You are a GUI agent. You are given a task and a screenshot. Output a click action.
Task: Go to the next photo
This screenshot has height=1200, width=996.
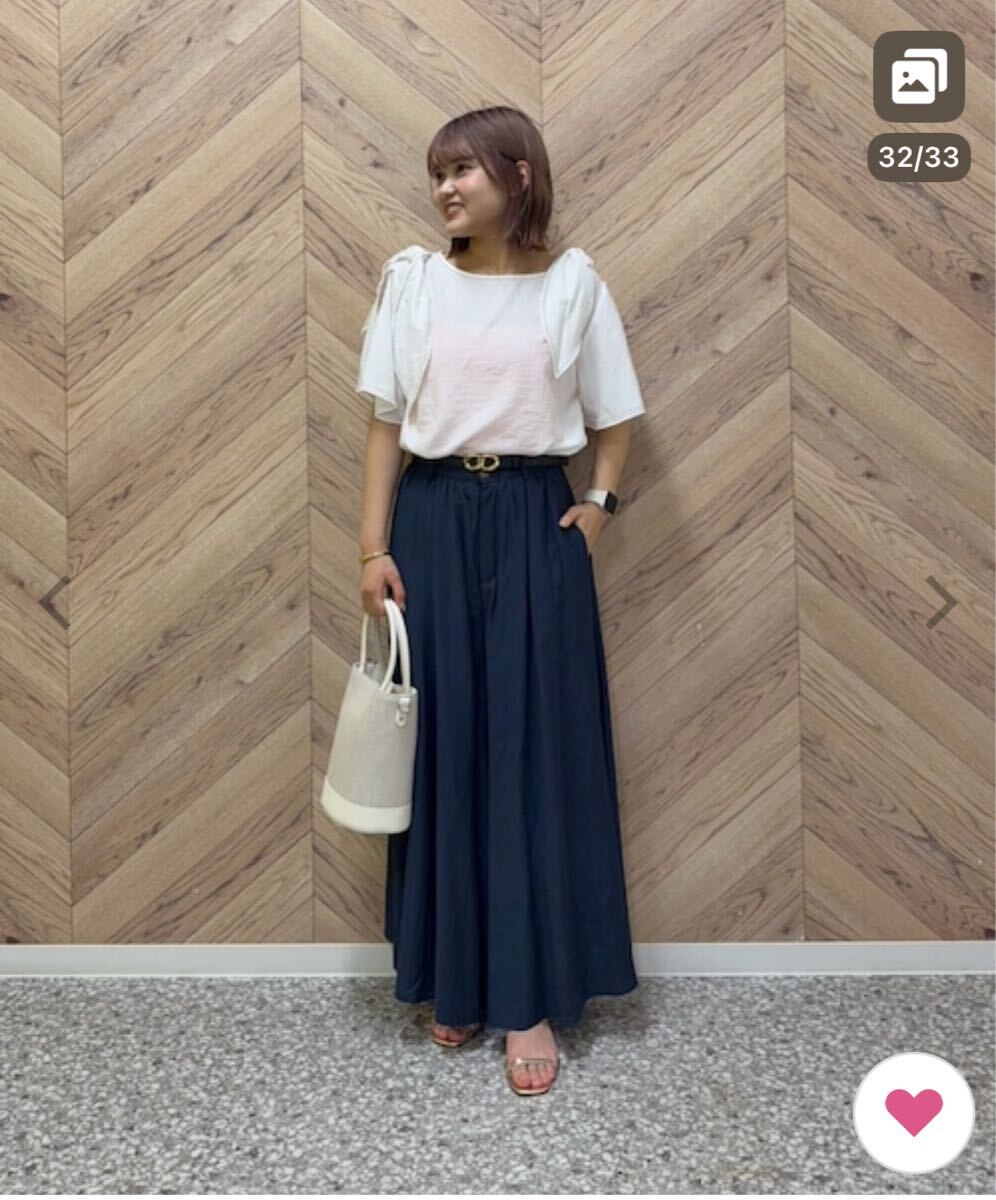click(941, 602)
